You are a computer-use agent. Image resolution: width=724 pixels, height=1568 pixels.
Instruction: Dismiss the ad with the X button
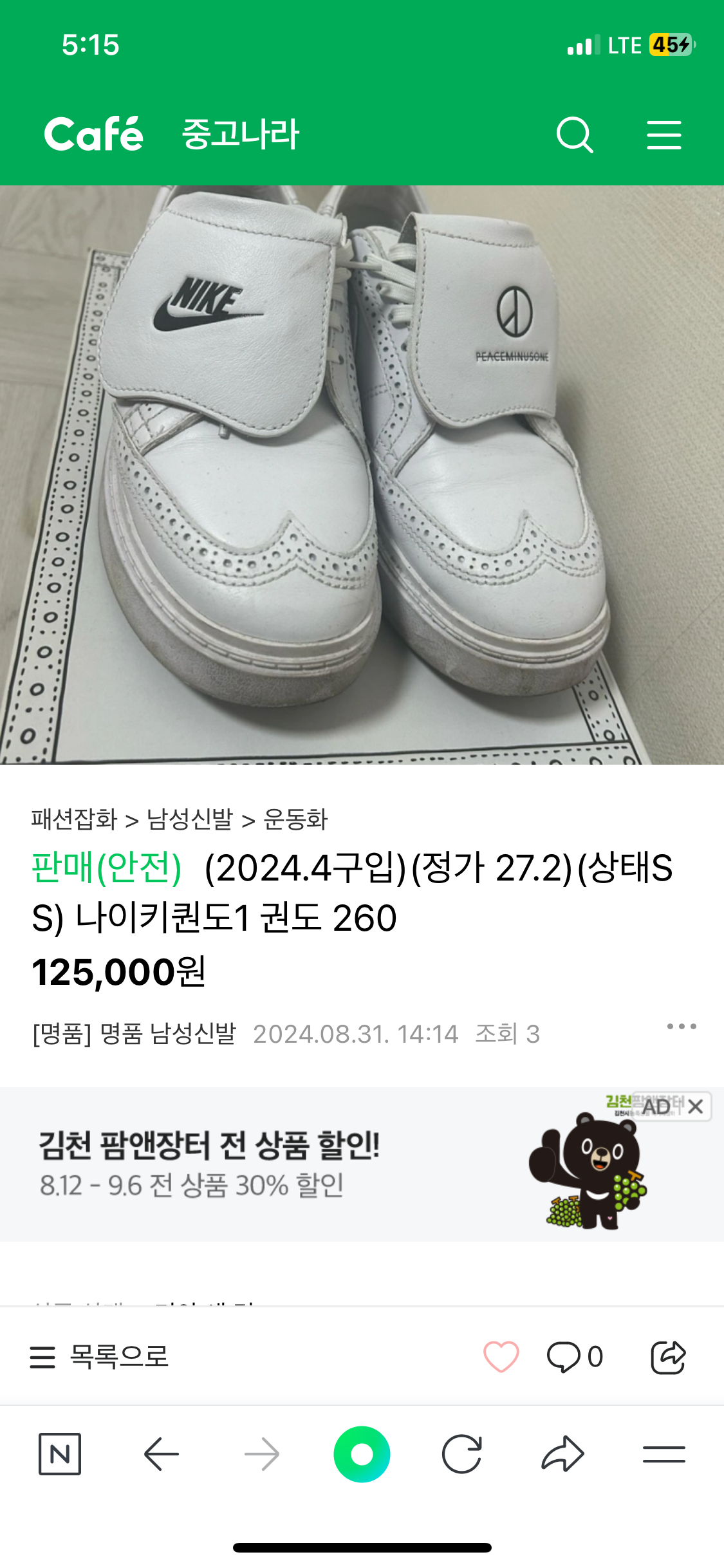[x=695, y=1106]
